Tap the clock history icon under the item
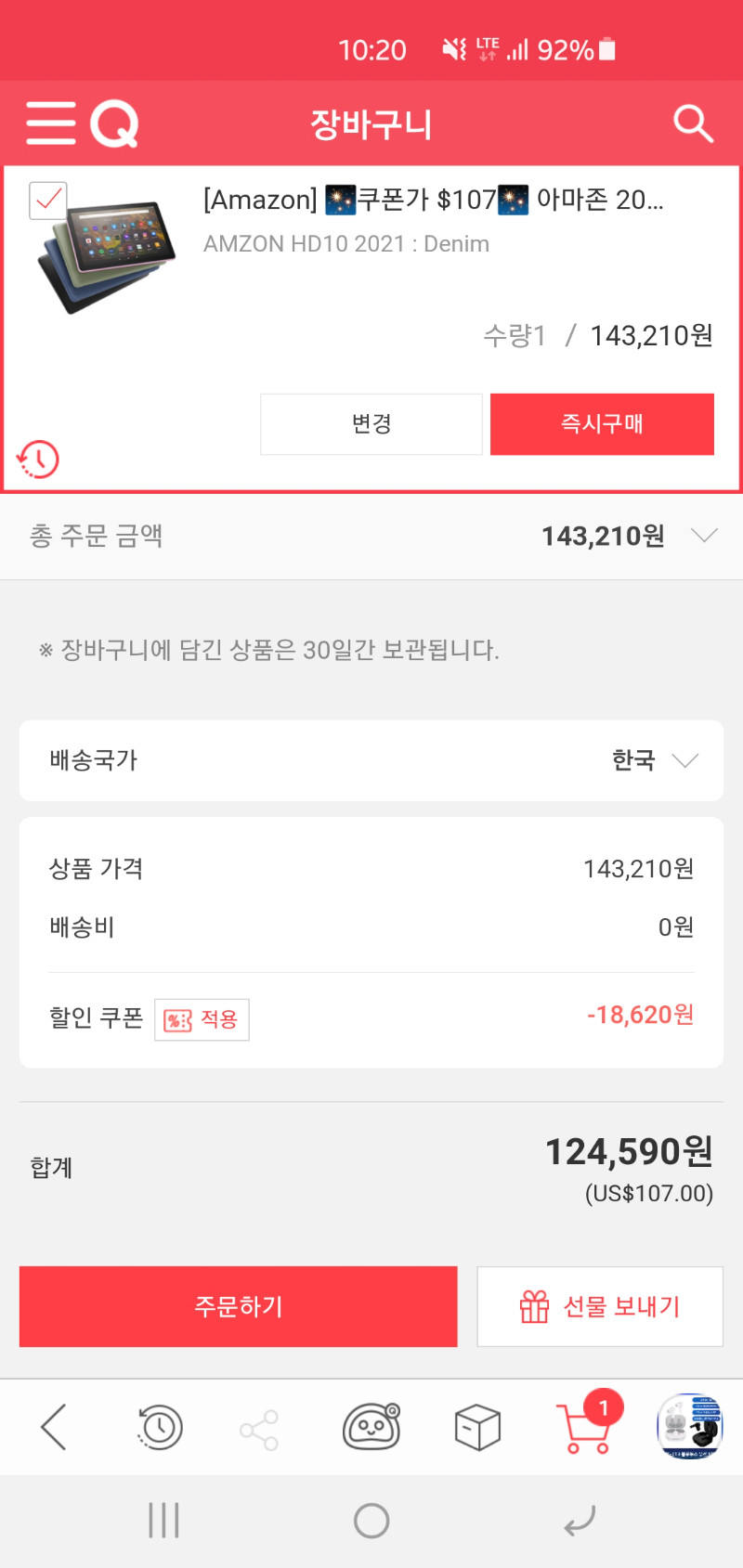 tap(38, 460)
